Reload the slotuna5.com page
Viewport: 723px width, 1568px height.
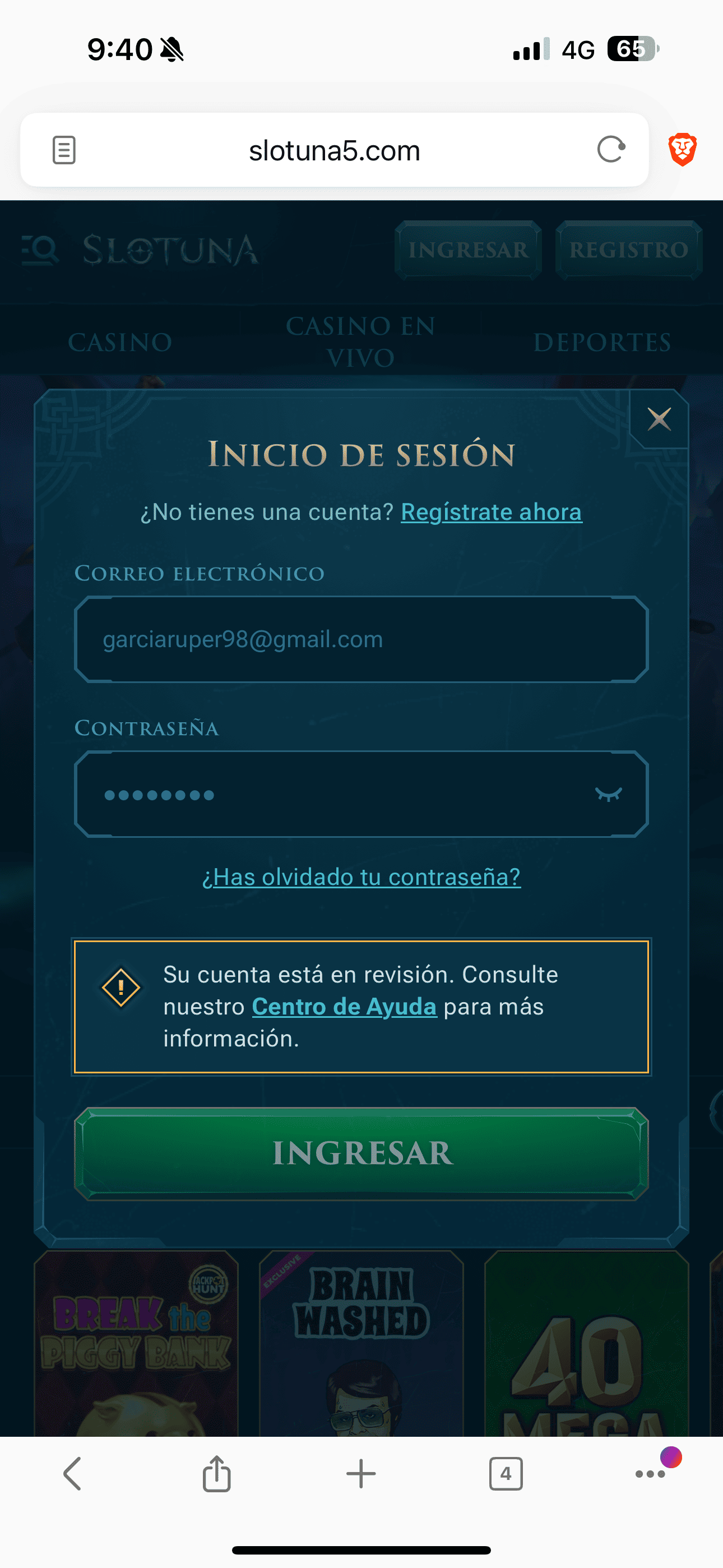(611, 149)
